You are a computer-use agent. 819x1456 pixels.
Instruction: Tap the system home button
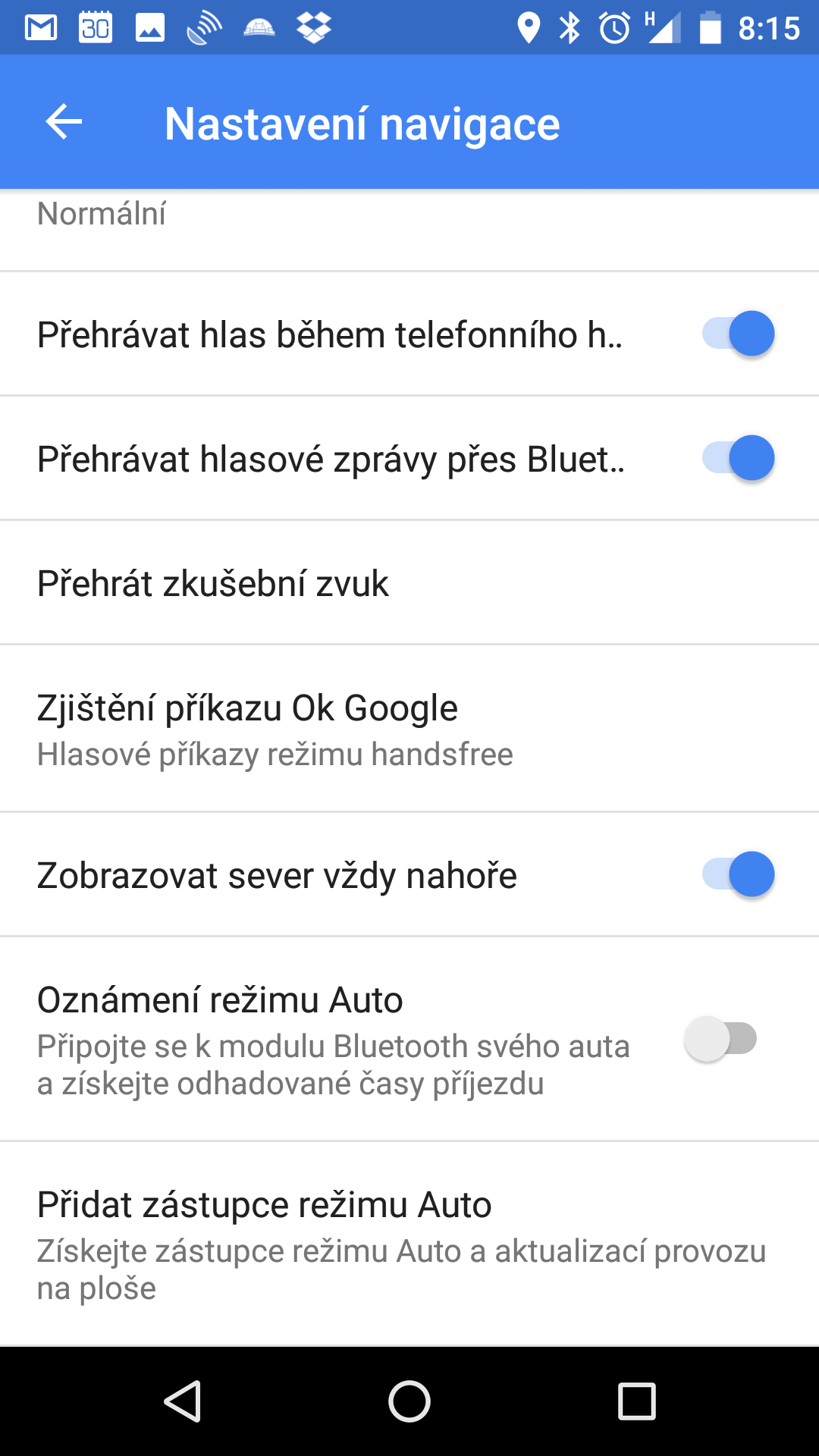[409, 1401]
